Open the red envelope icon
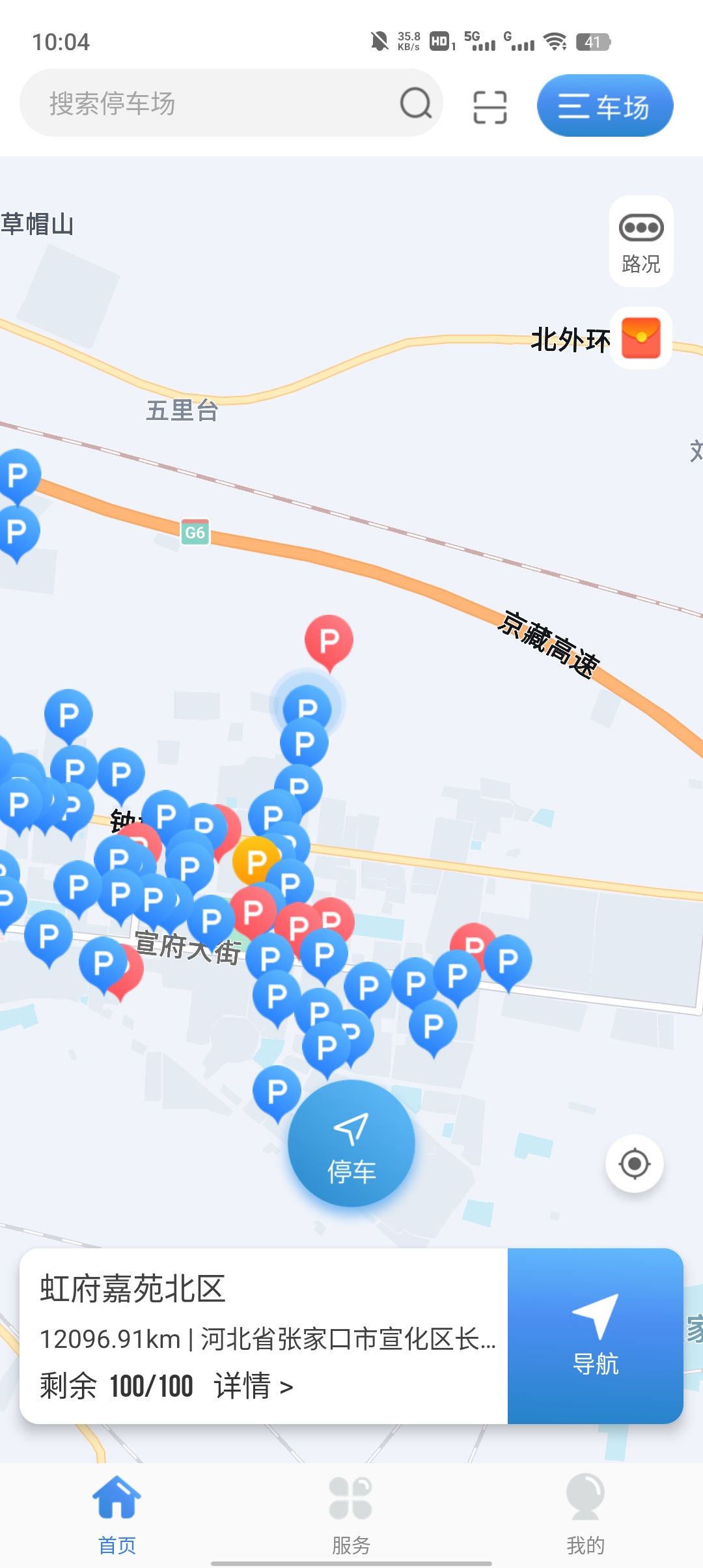 (641, 338)
